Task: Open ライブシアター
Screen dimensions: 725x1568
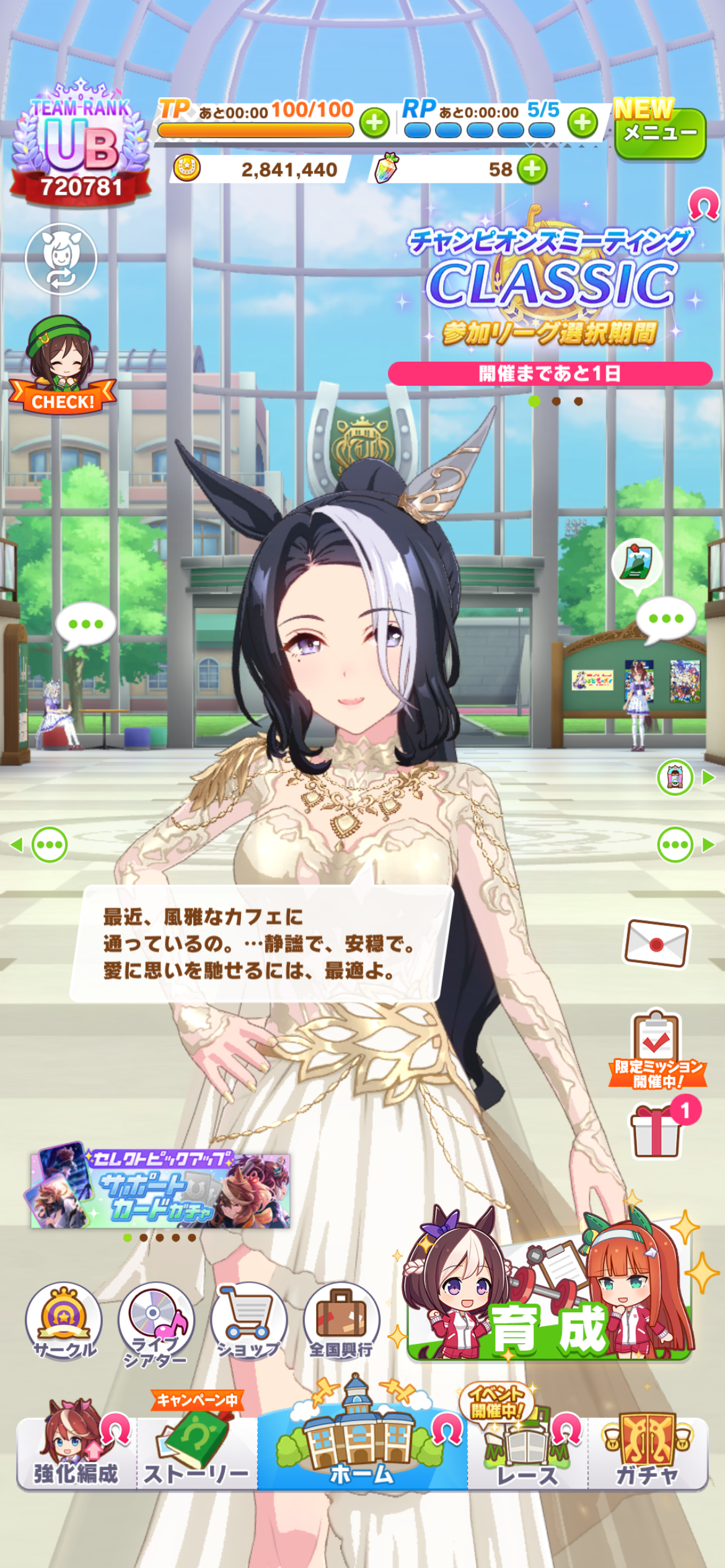Action: click(156, 1322)
